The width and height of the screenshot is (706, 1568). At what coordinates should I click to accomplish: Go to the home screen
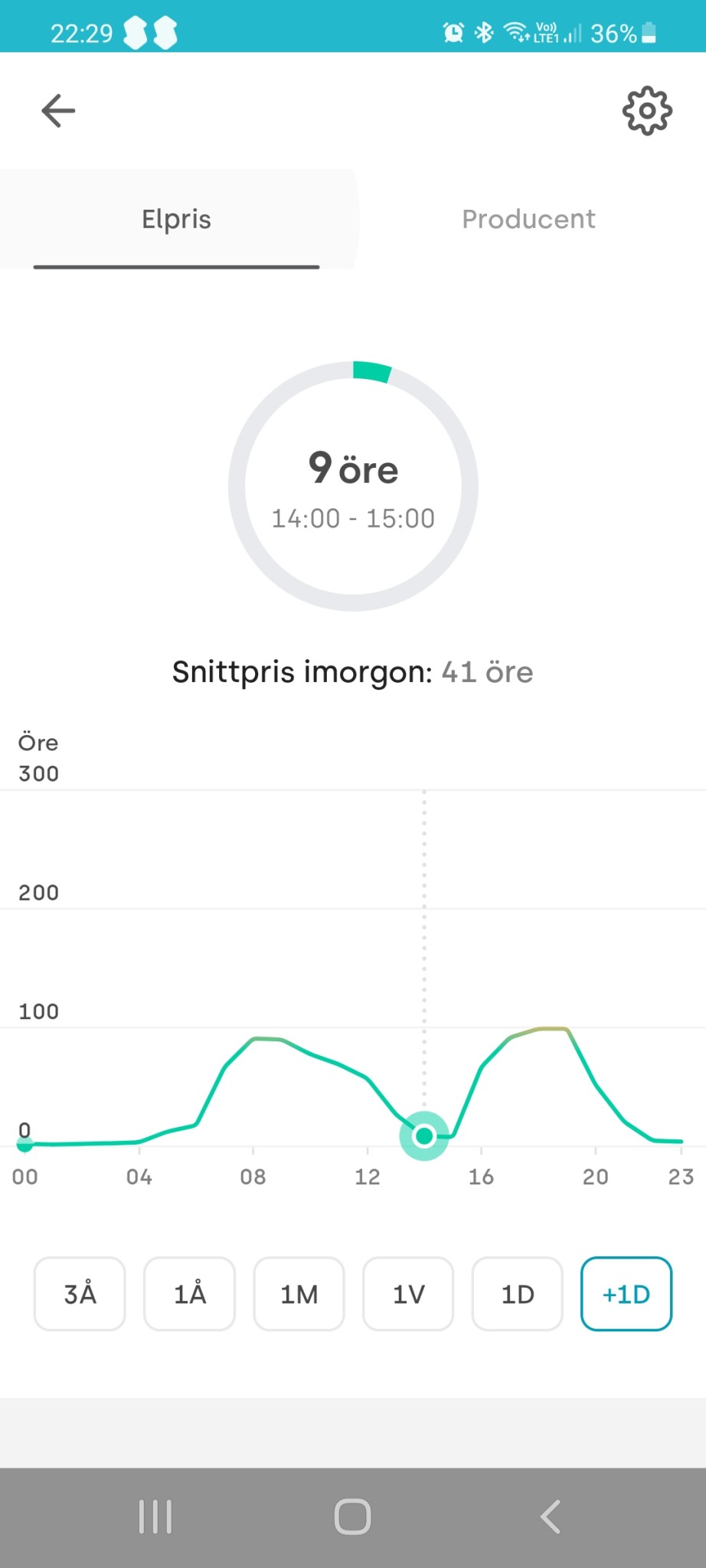click(x=353, y=1517)
